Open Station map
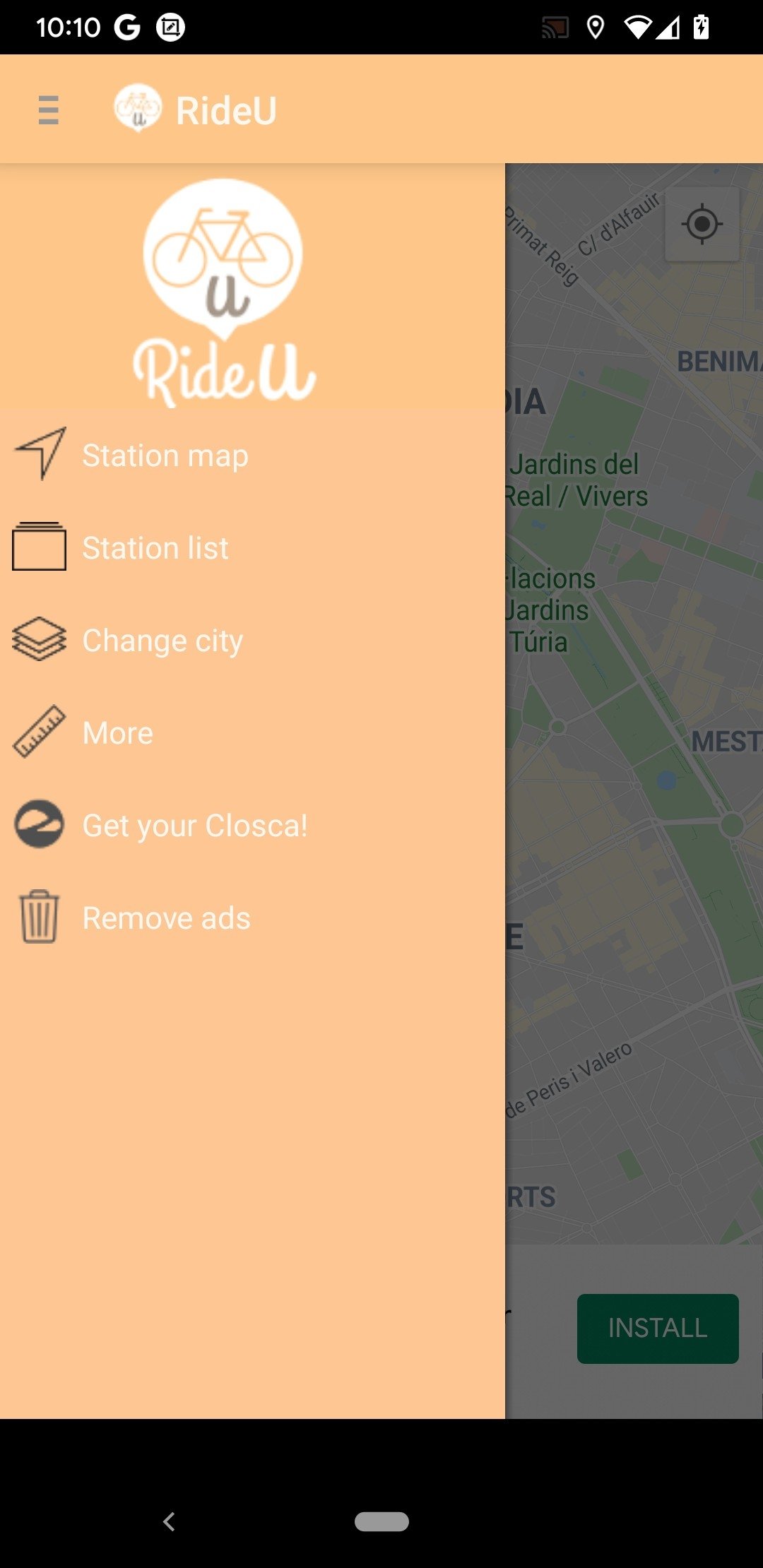The height and width of the screenshot is (1568, 763). click(x=252, y=456)
